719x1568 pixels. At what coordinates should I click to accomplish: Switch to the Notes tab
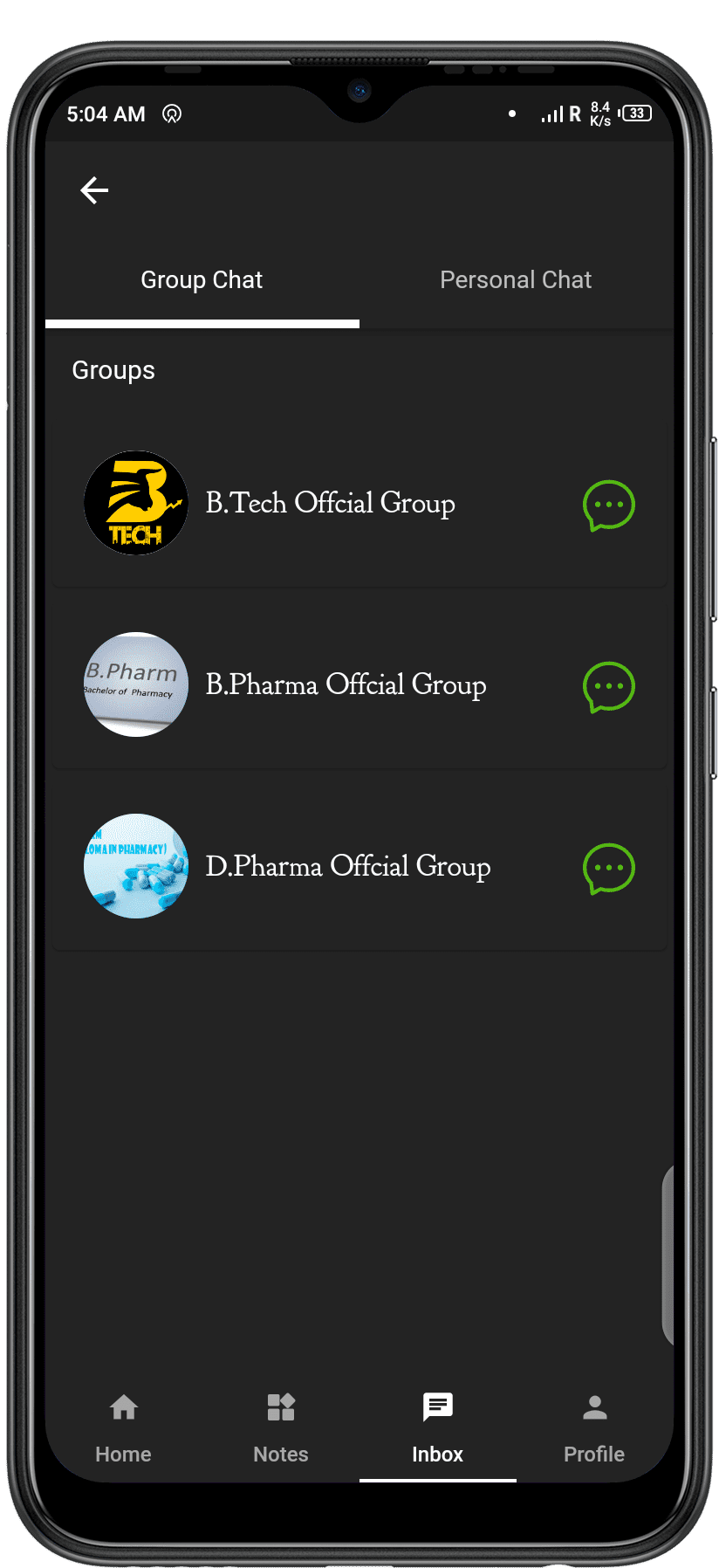coord(281,1428)
